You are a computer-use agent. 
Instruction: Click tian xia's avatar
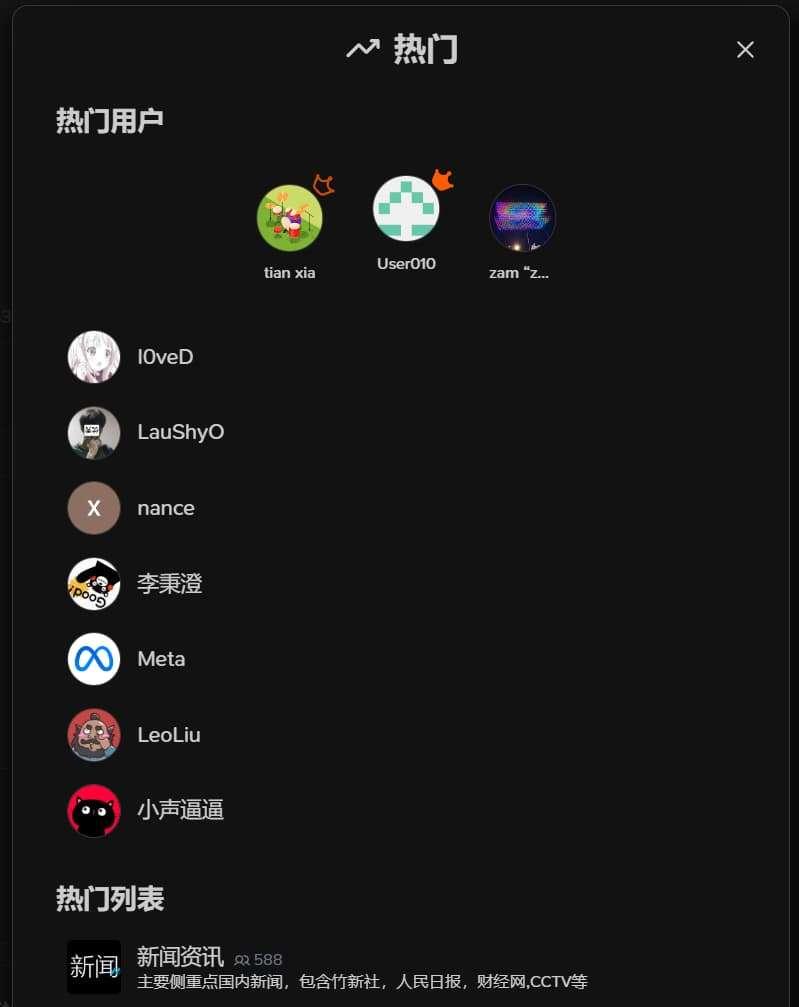[291, 215]
